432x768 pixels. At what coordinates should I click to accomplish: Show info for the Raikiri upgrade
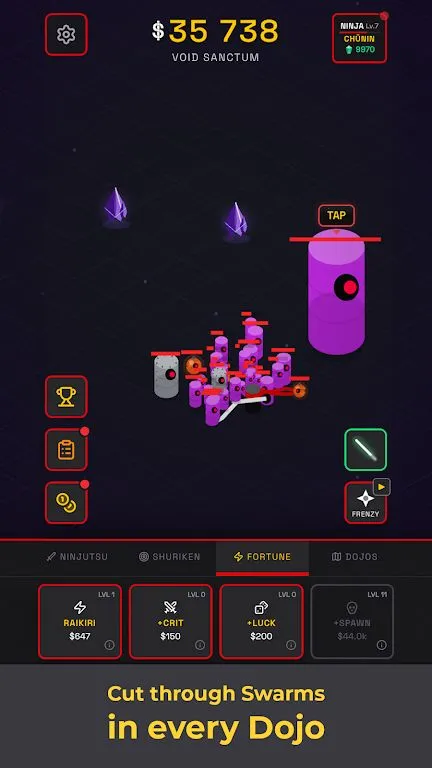(x=109, y=645)
